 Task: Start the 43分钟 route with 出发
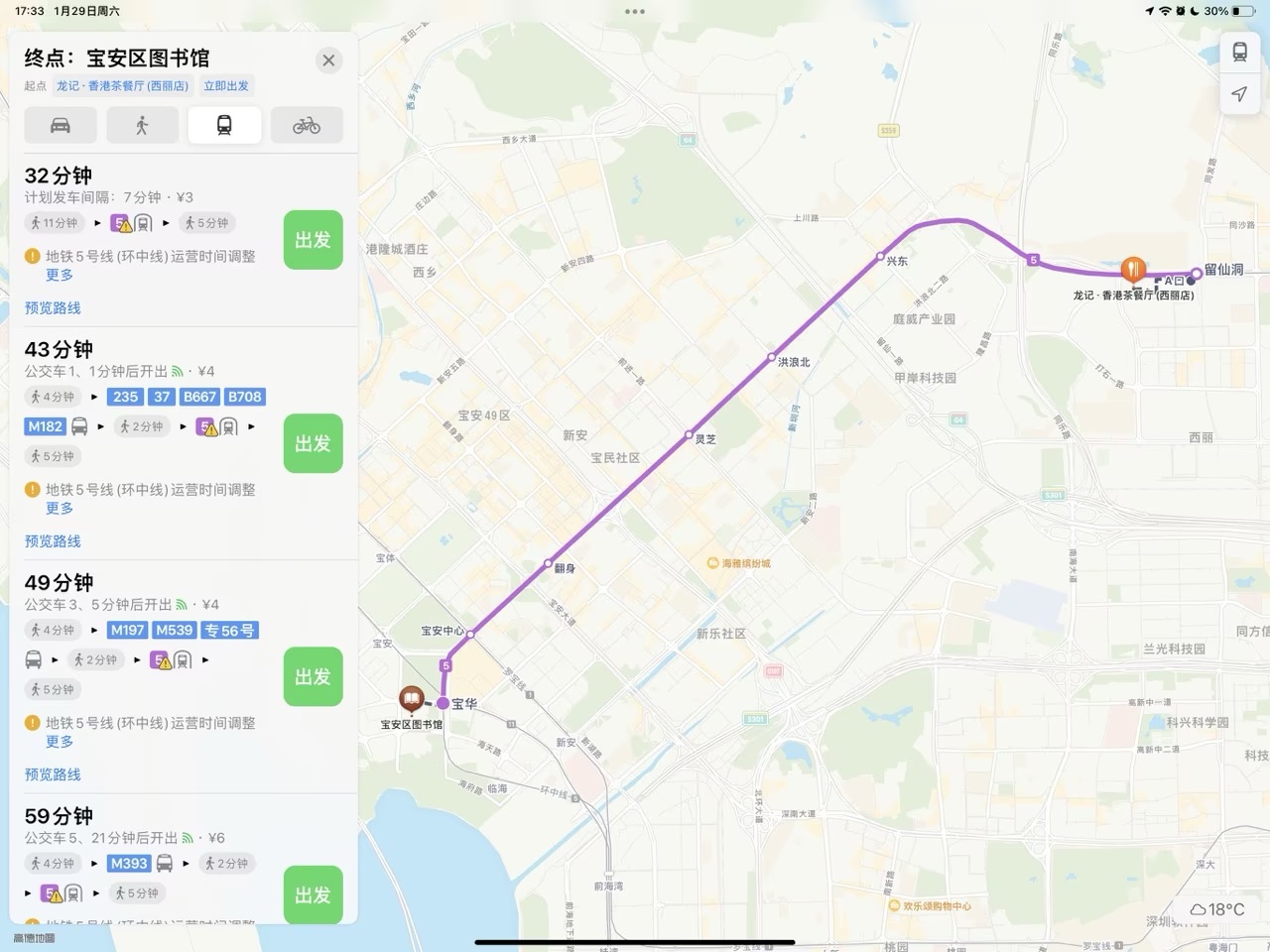coord(313,443)
